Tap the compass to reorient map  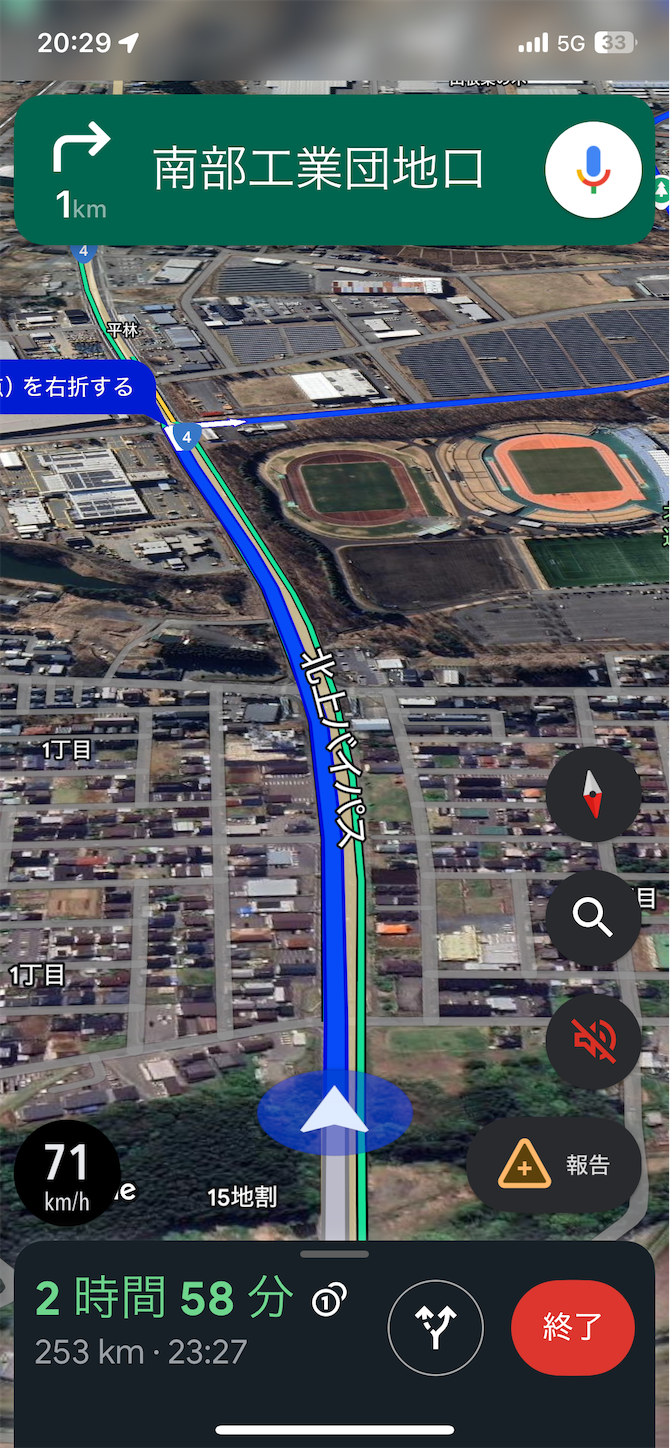pos(593,795)
